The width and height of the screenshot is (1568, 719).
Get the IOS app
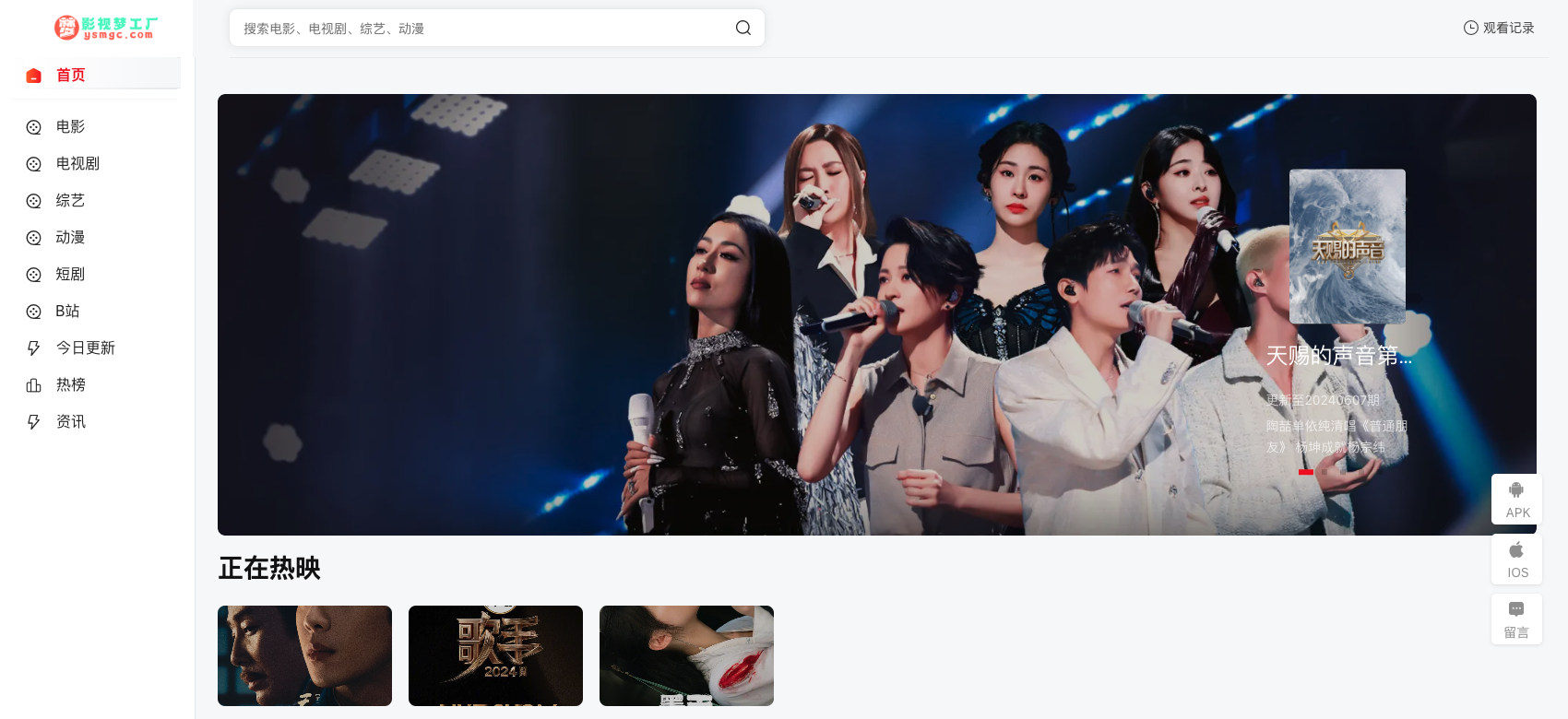point(1516,559)
